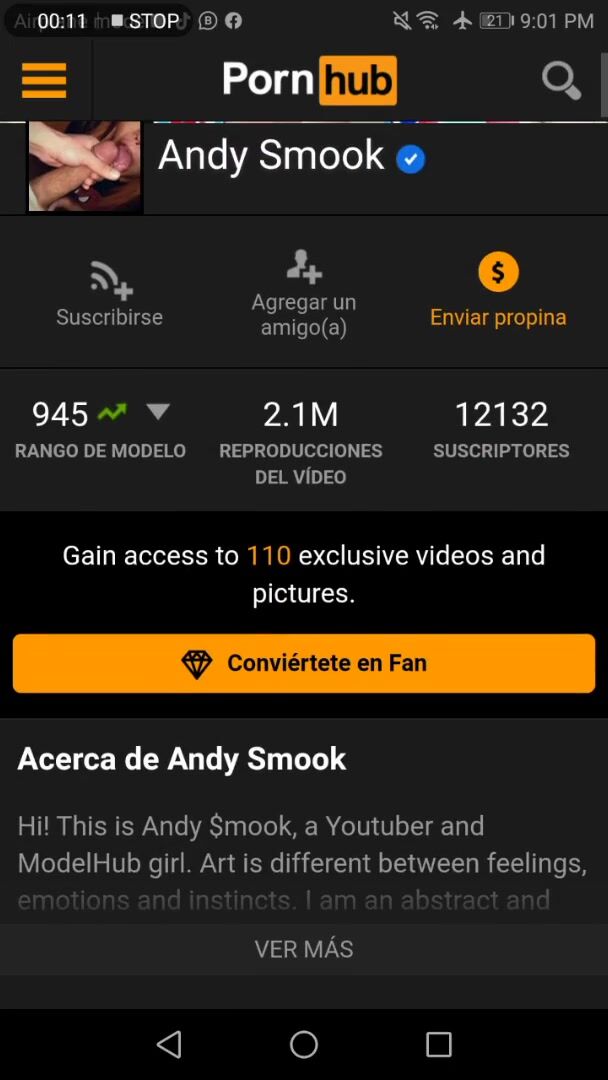Go back with the system back button
This screenshot has height=1080, width=608.
(x=169, y=1045)
